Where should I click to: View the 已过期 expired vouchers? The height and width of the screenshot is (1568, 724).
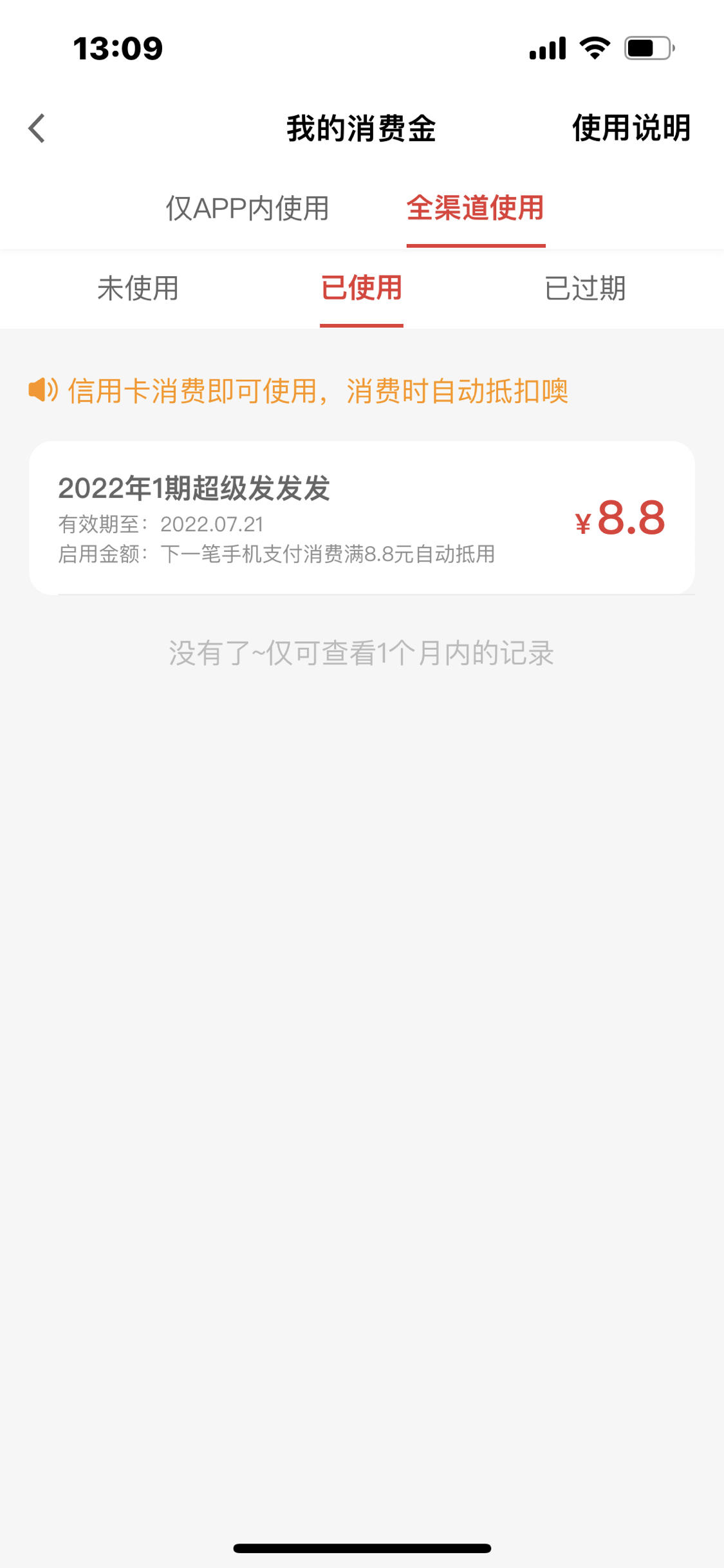coord(585,288)
